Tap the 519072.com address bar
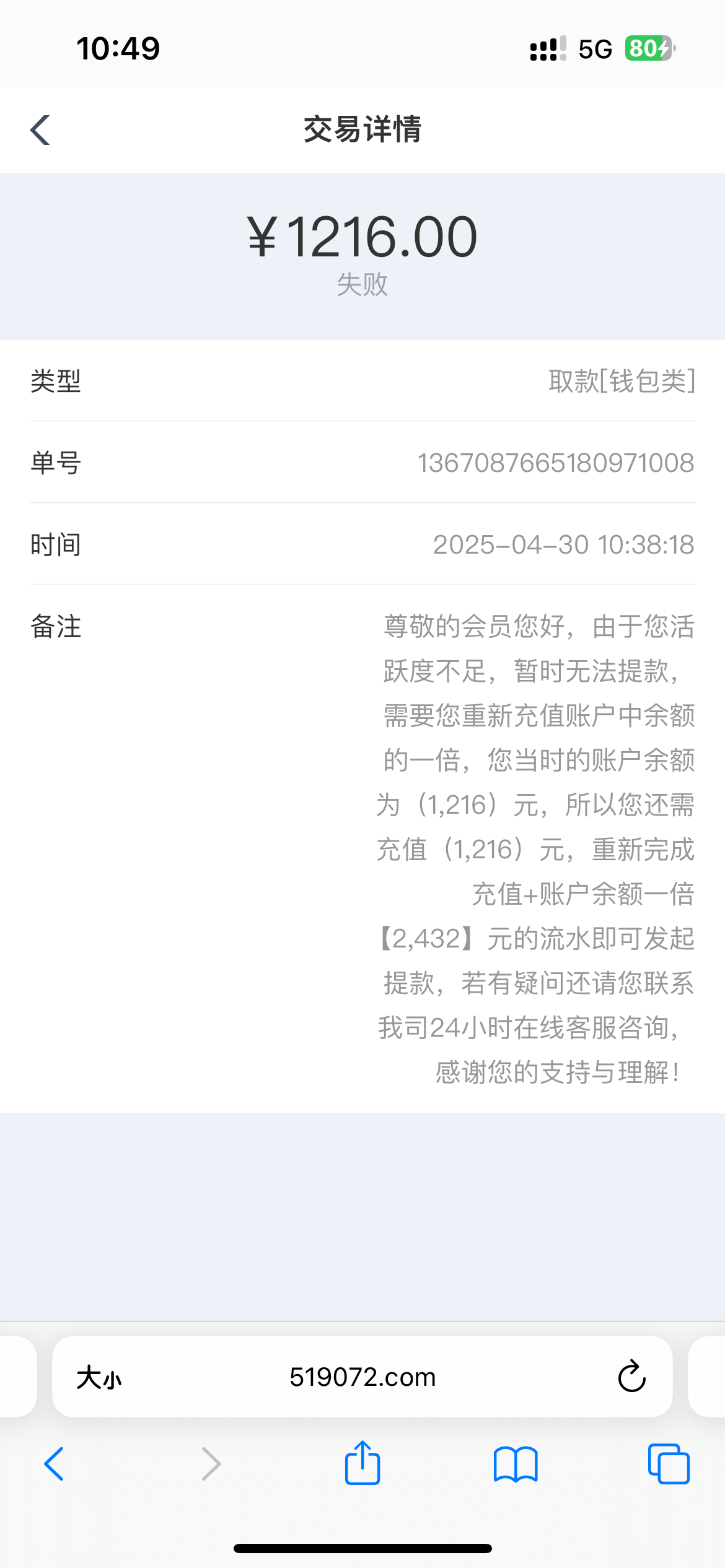The image size is (725, 1568). (362, 1378)
